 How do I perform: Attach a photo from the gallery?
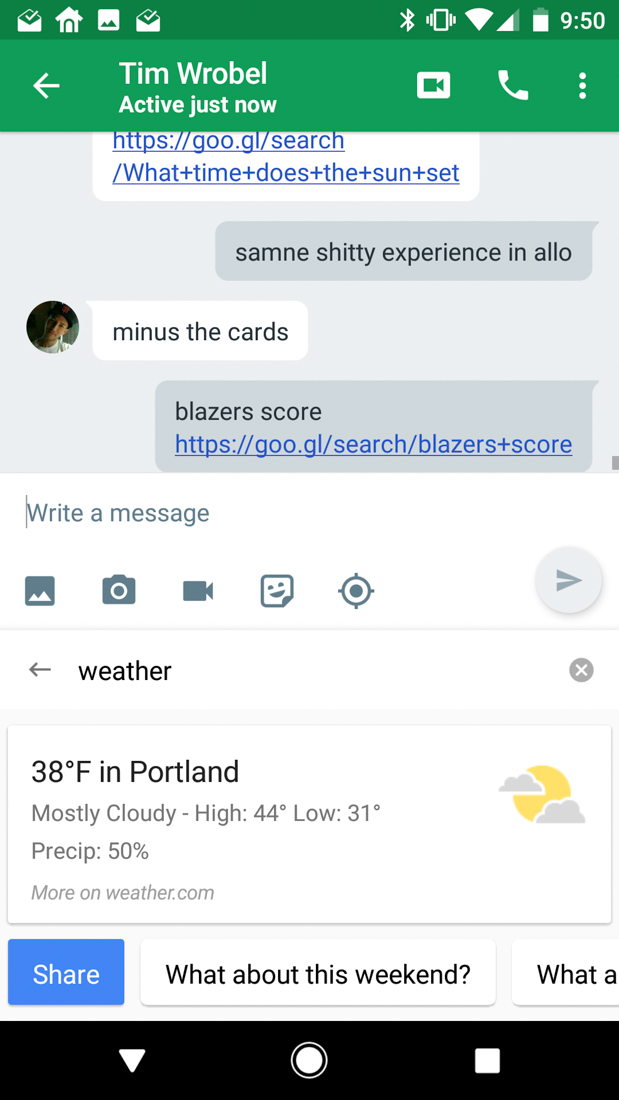[40, 591]
